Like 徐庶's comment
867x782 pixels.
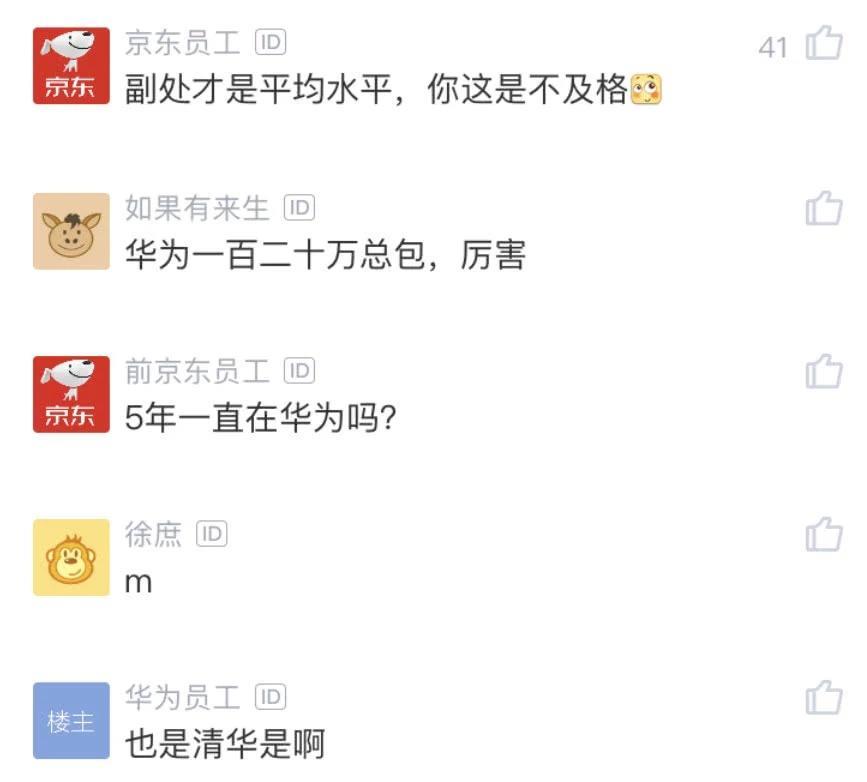(824, 535)
